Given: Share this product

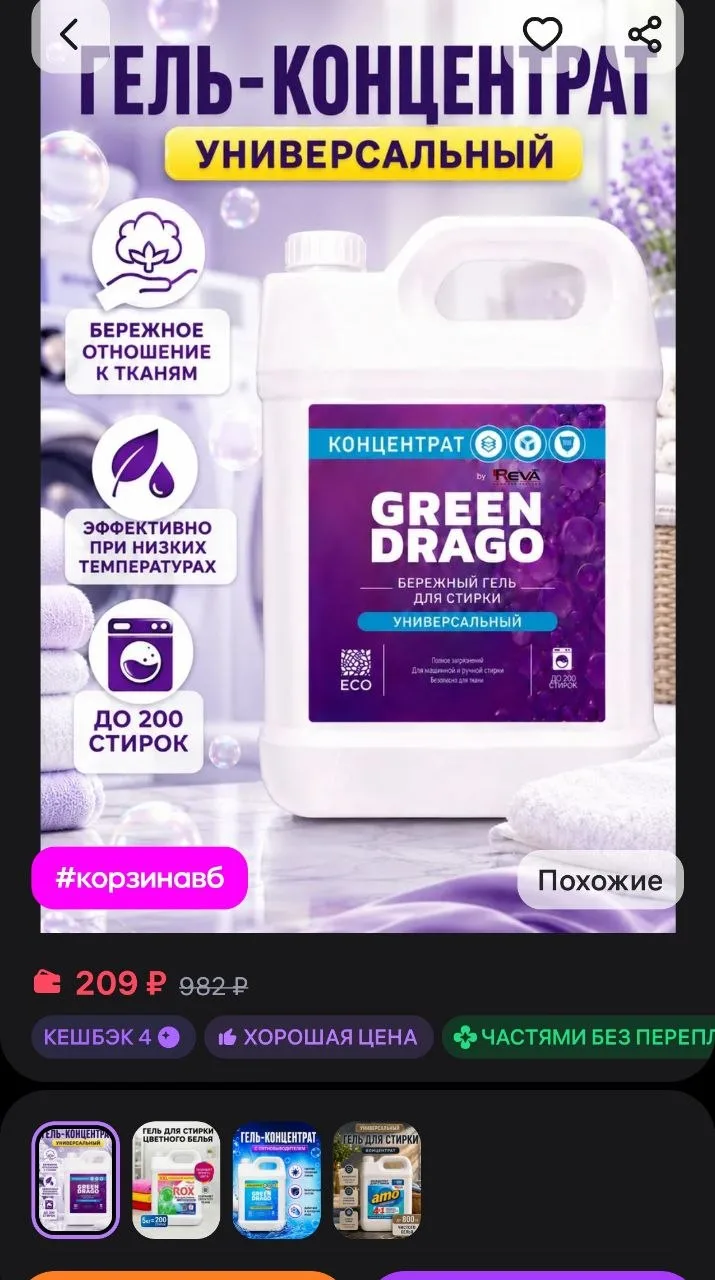Looking at the screenshot, I should pyautogui.click(x=645, y=35).
